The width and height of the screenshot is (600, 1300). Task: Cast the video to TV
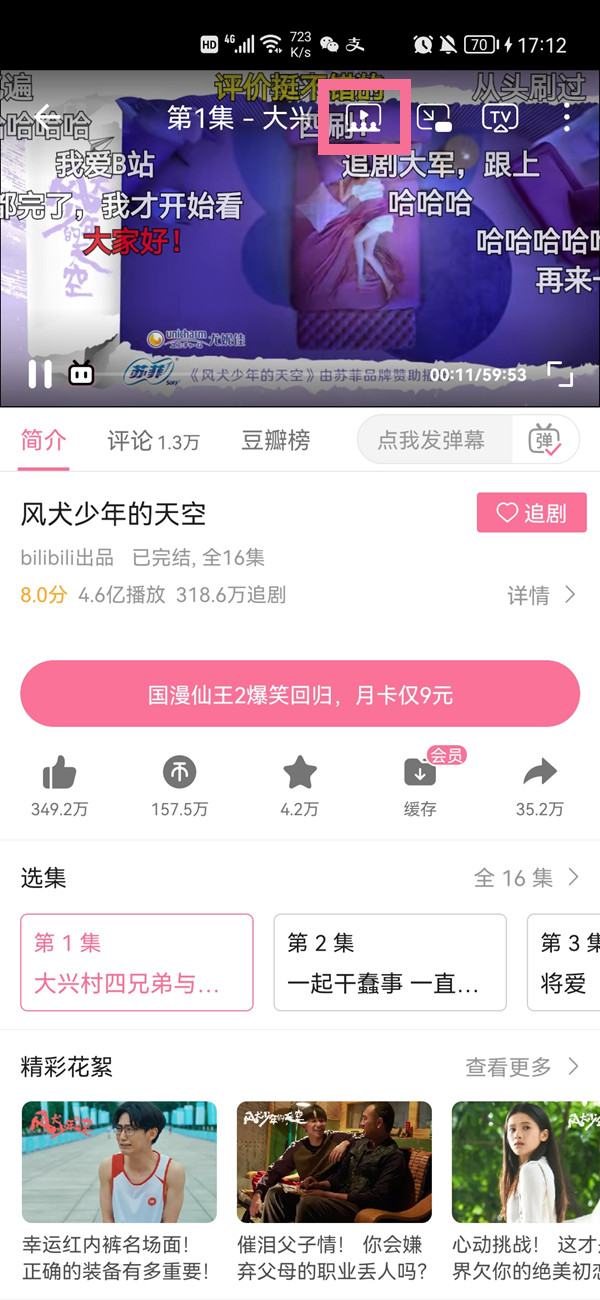[500, 119]
